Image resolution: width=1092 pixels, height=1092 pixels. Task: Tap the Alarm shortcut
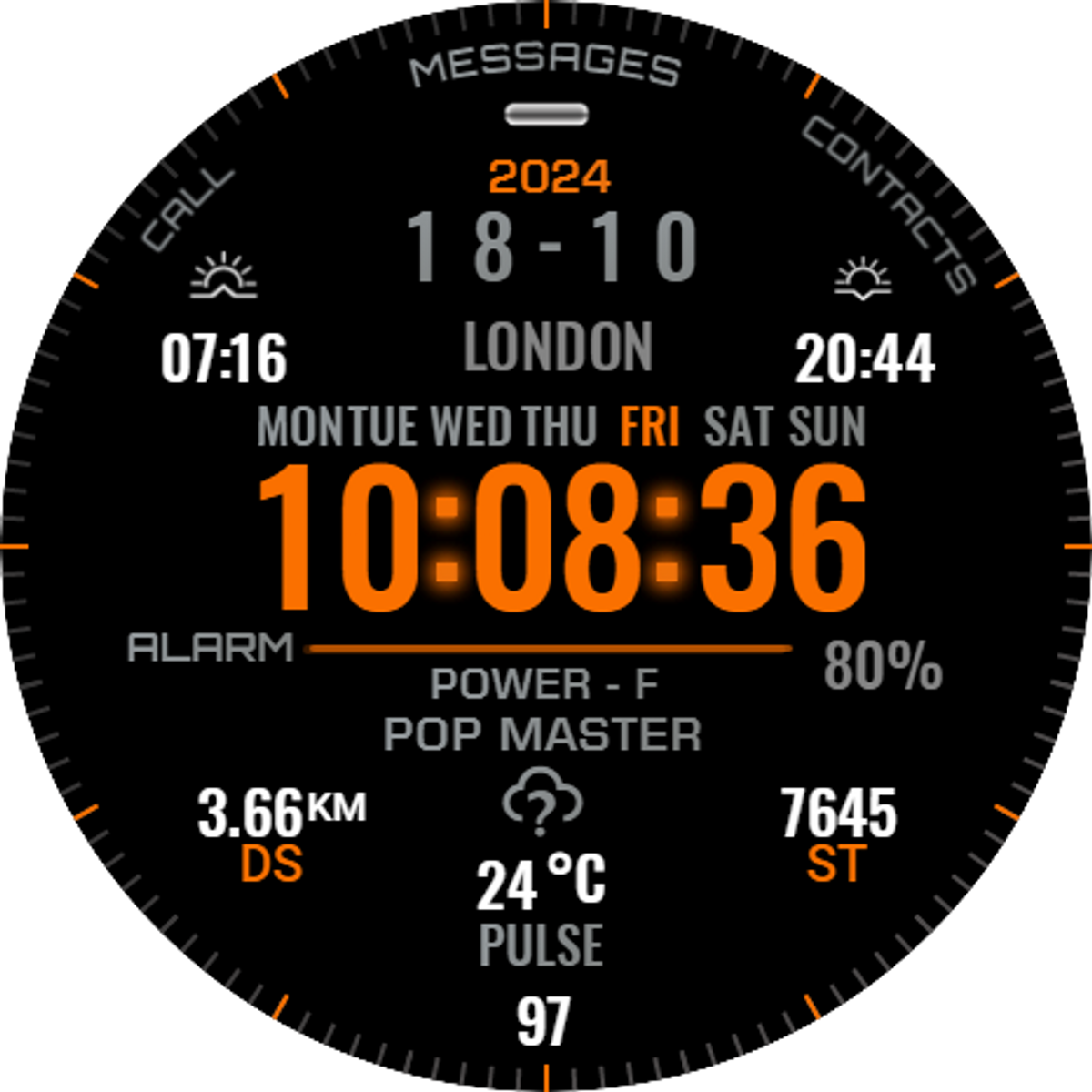click(211, 648)
